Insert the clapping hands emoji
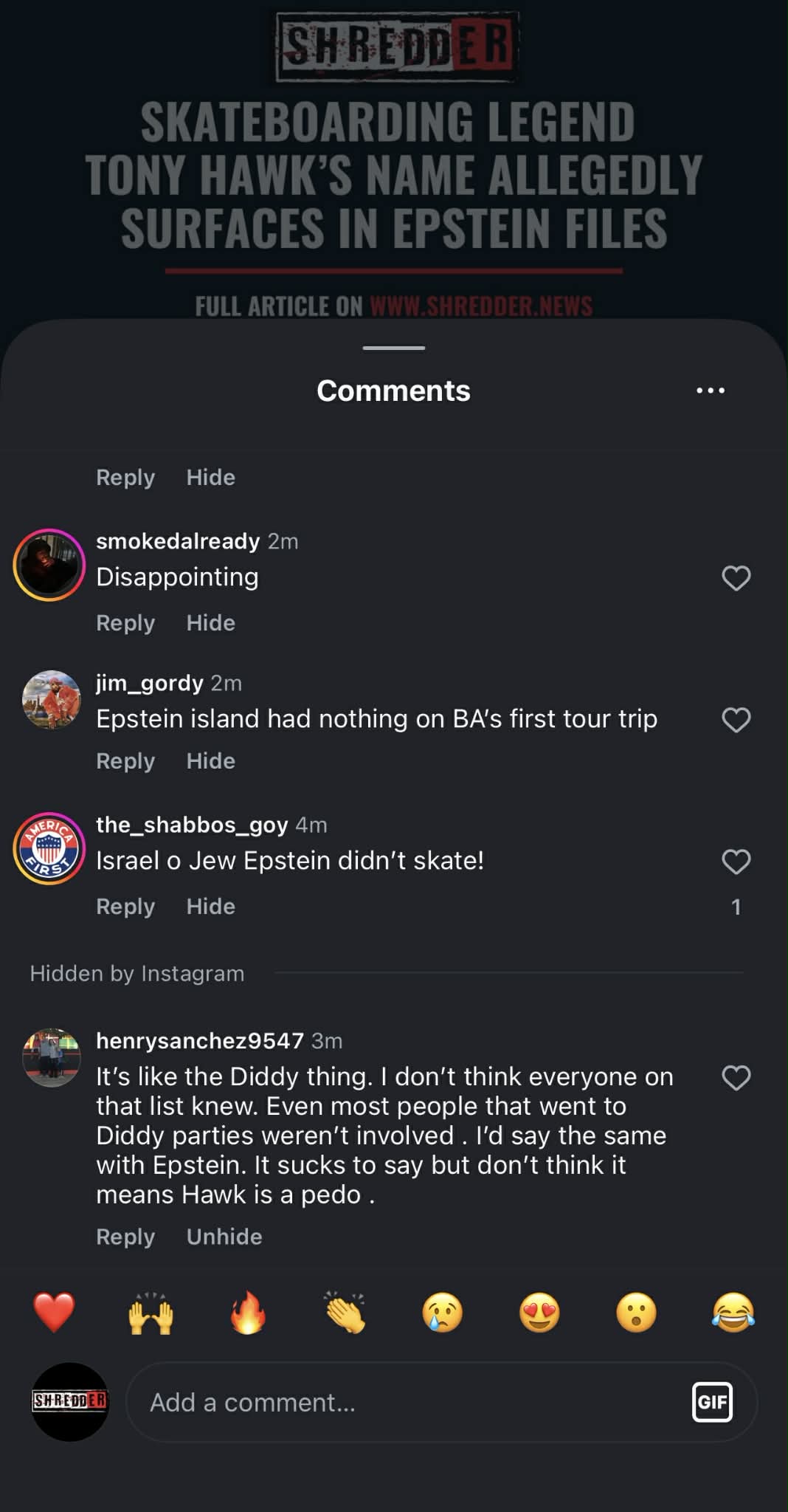This screenshot has width=788, height=1512. 345,1313
